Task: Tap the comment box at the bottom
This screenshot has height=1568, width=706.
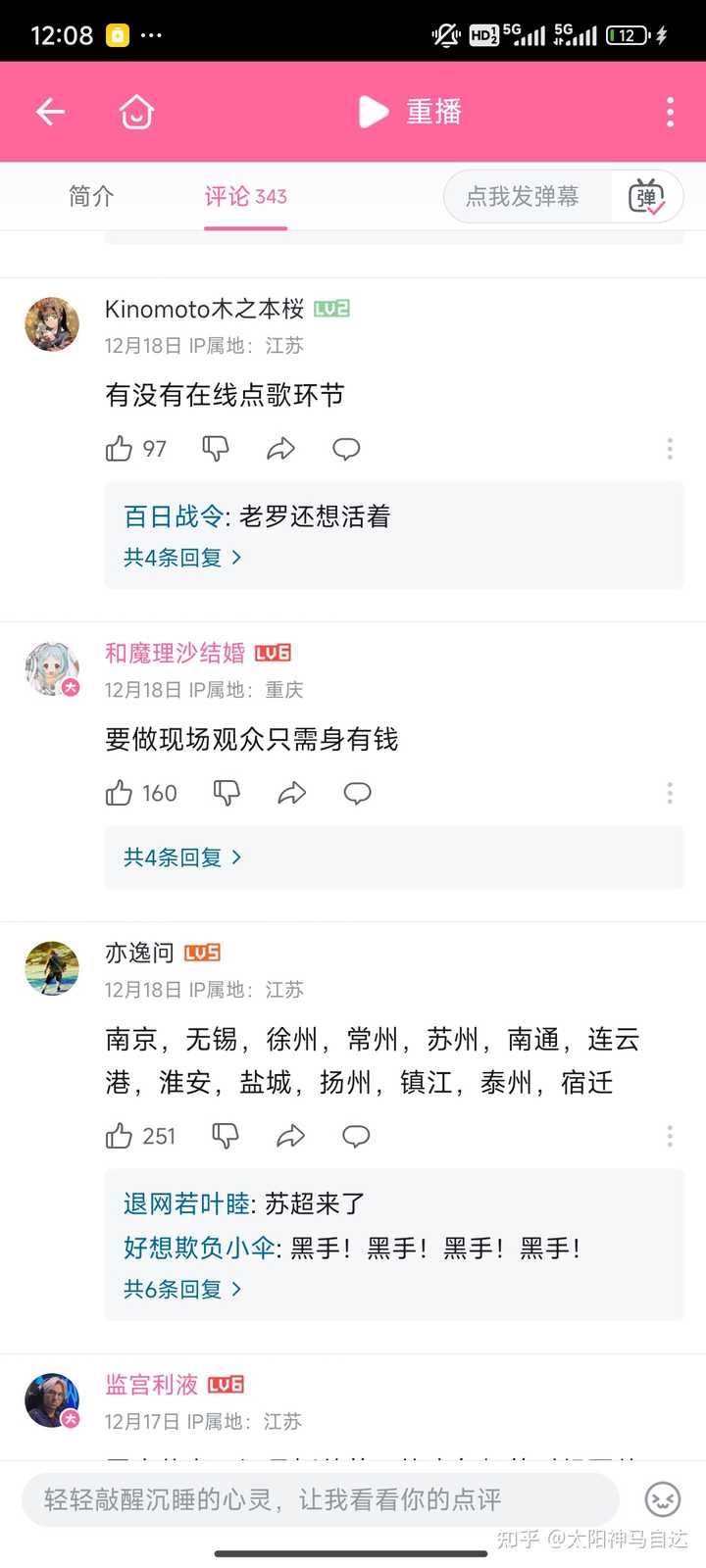Action: (320, 1498)
